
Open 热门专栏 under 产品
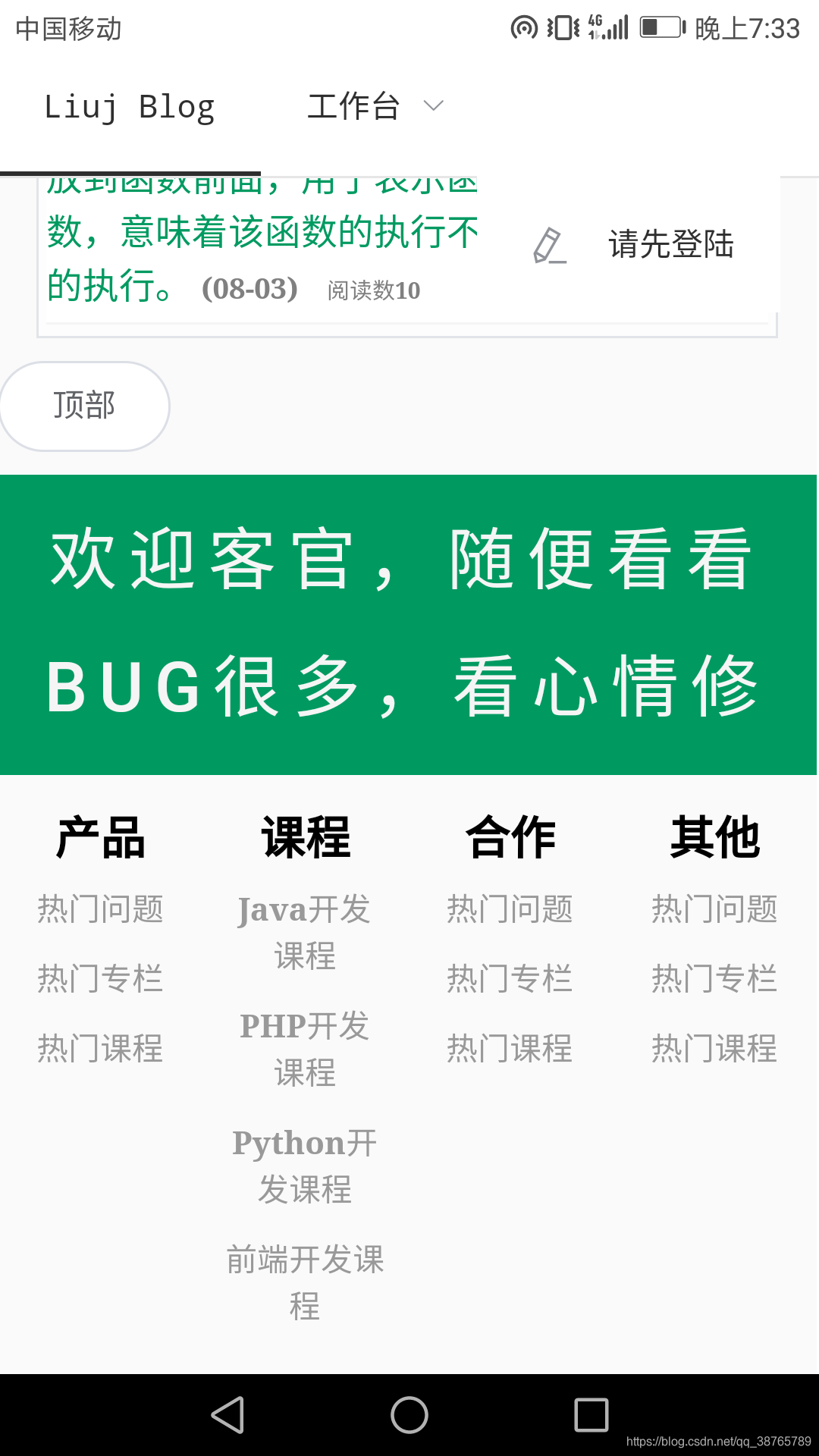coord(100,978)
